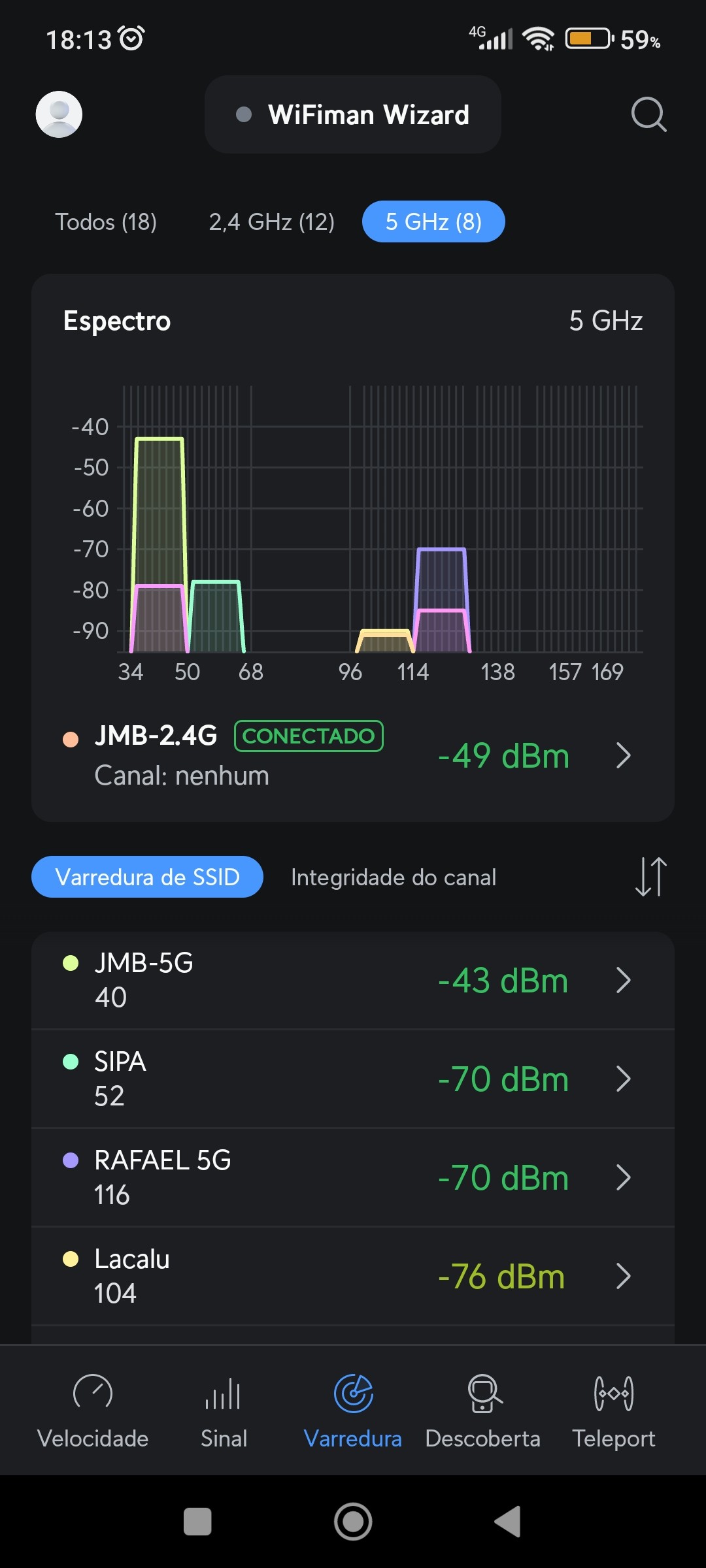Open the search magnifier icon
This screenshot has height=1568, width=706.
[x=648, y=114]
